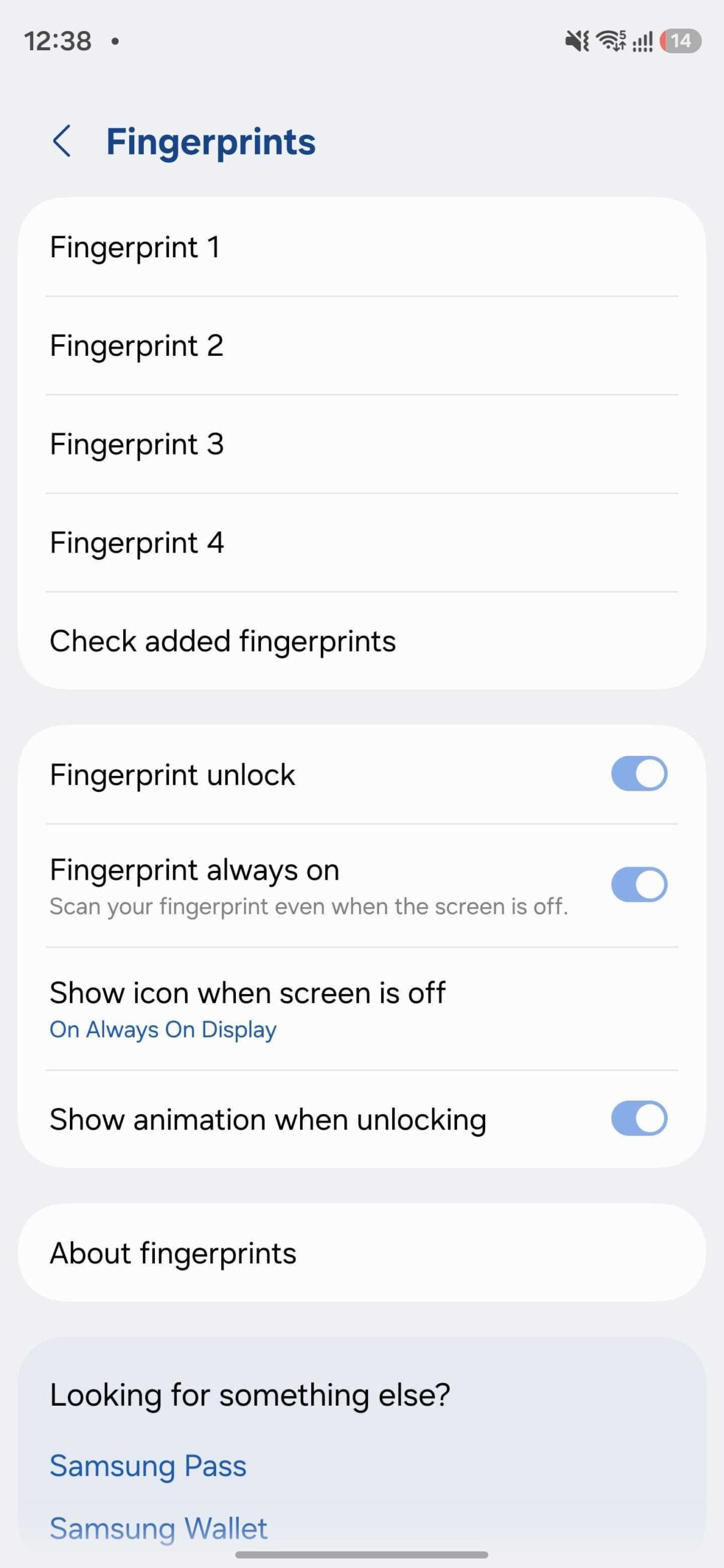
Task: Disable Fingerprint always on scanning
Action: (639, 884)
